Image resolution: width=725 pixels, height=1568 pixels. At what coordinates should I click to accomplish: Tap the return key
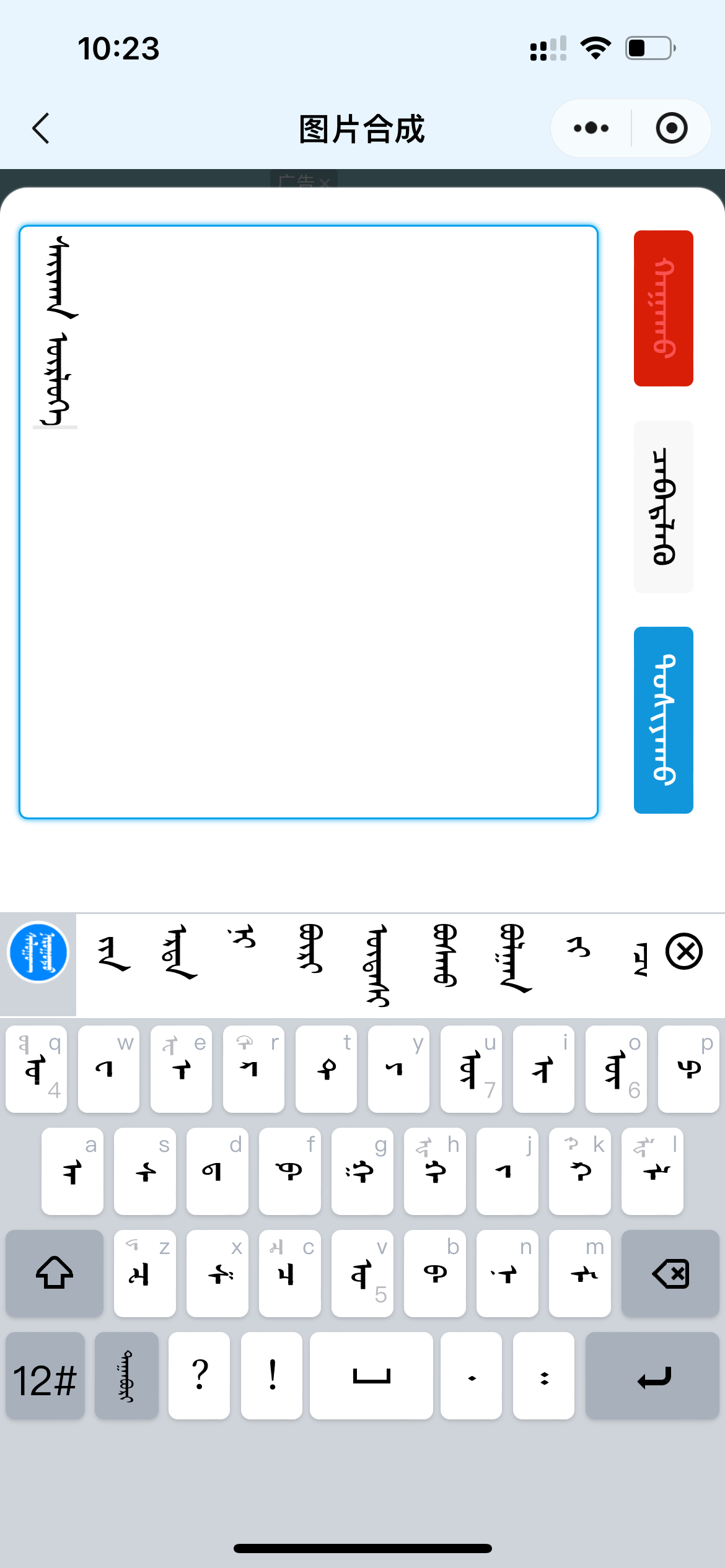click(x=652, y=1375)
